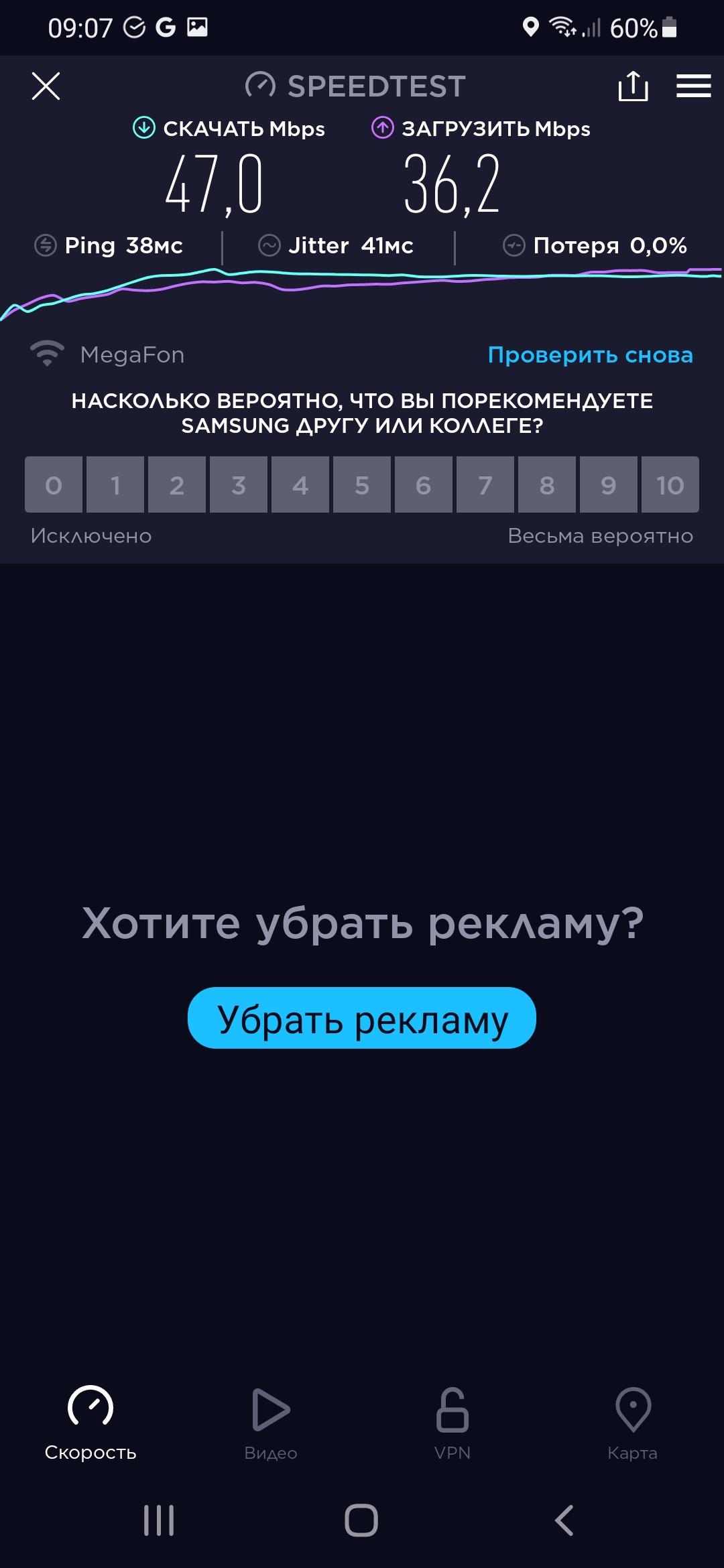Open the VPN tab
Viewport: 724px width, 1568px height.
click(x=452, y=1423)
